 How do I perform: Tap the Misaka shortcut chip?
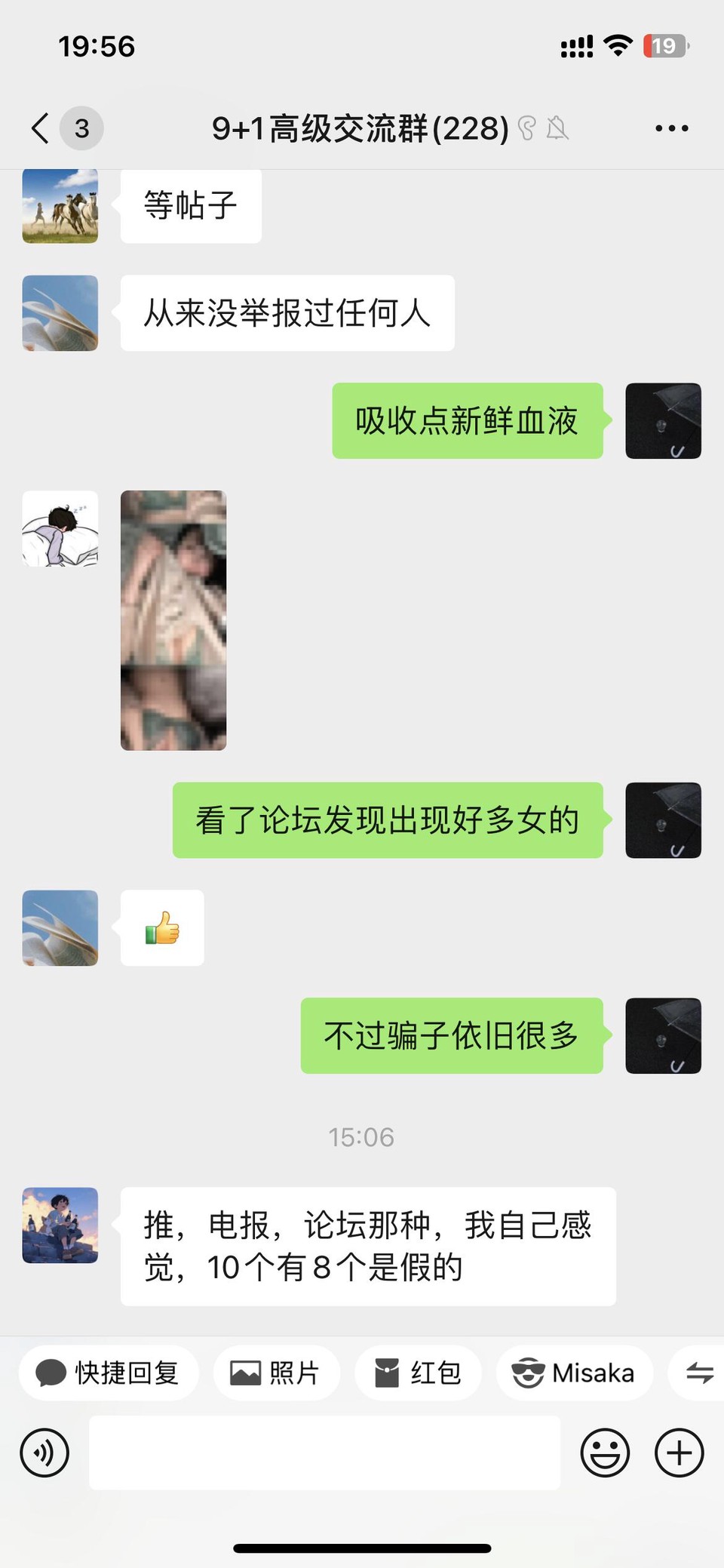point(574,1373)
